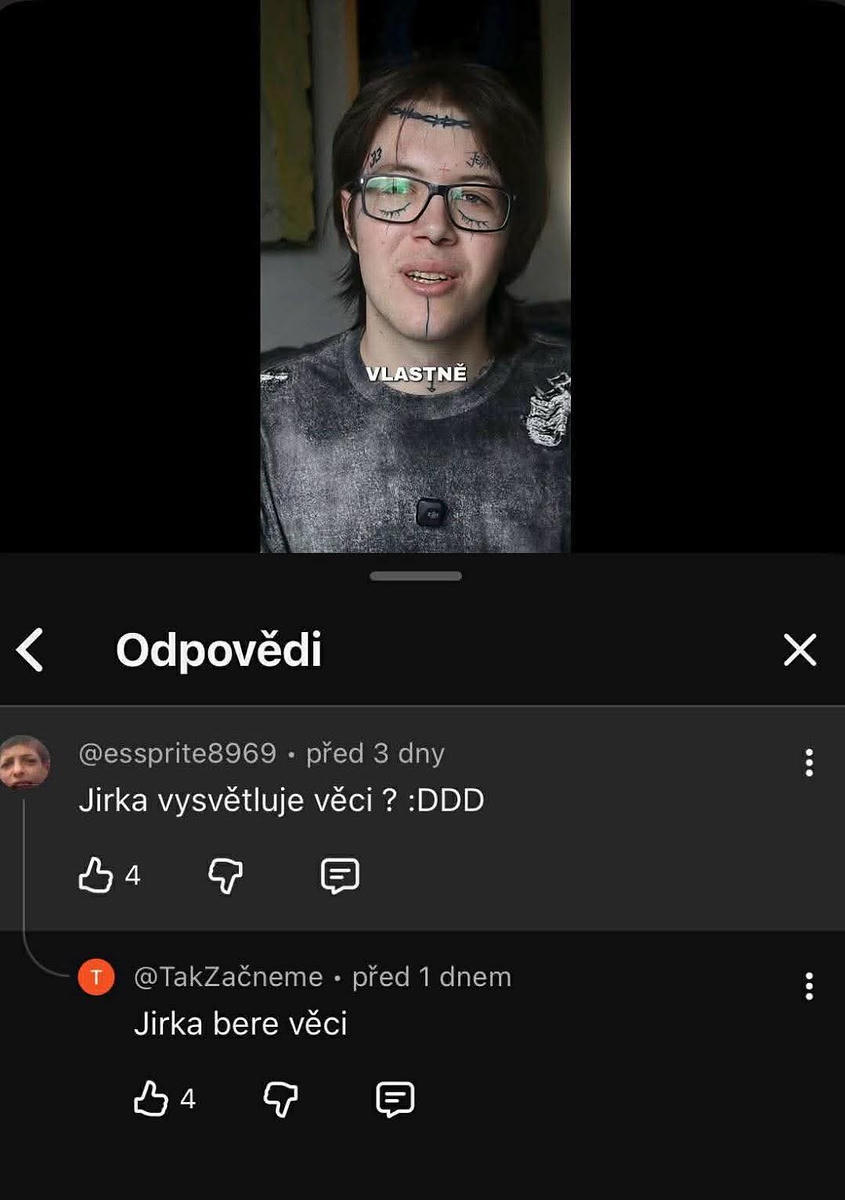
Task: Reply to @essprite8969's comment
Action: [x=340, y=876]
